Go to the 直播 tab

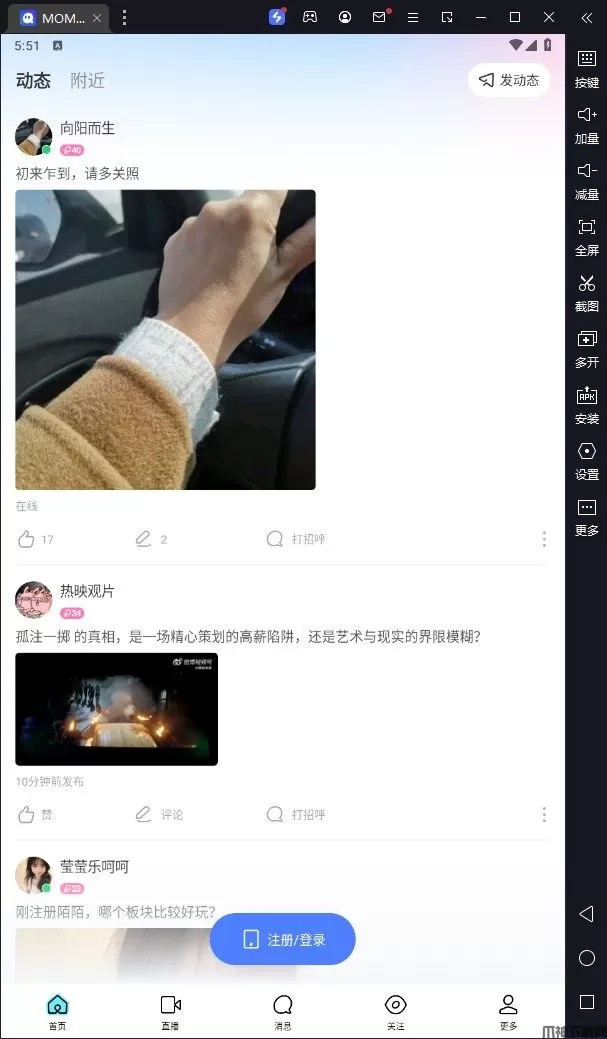click(x=170, y=1011)
